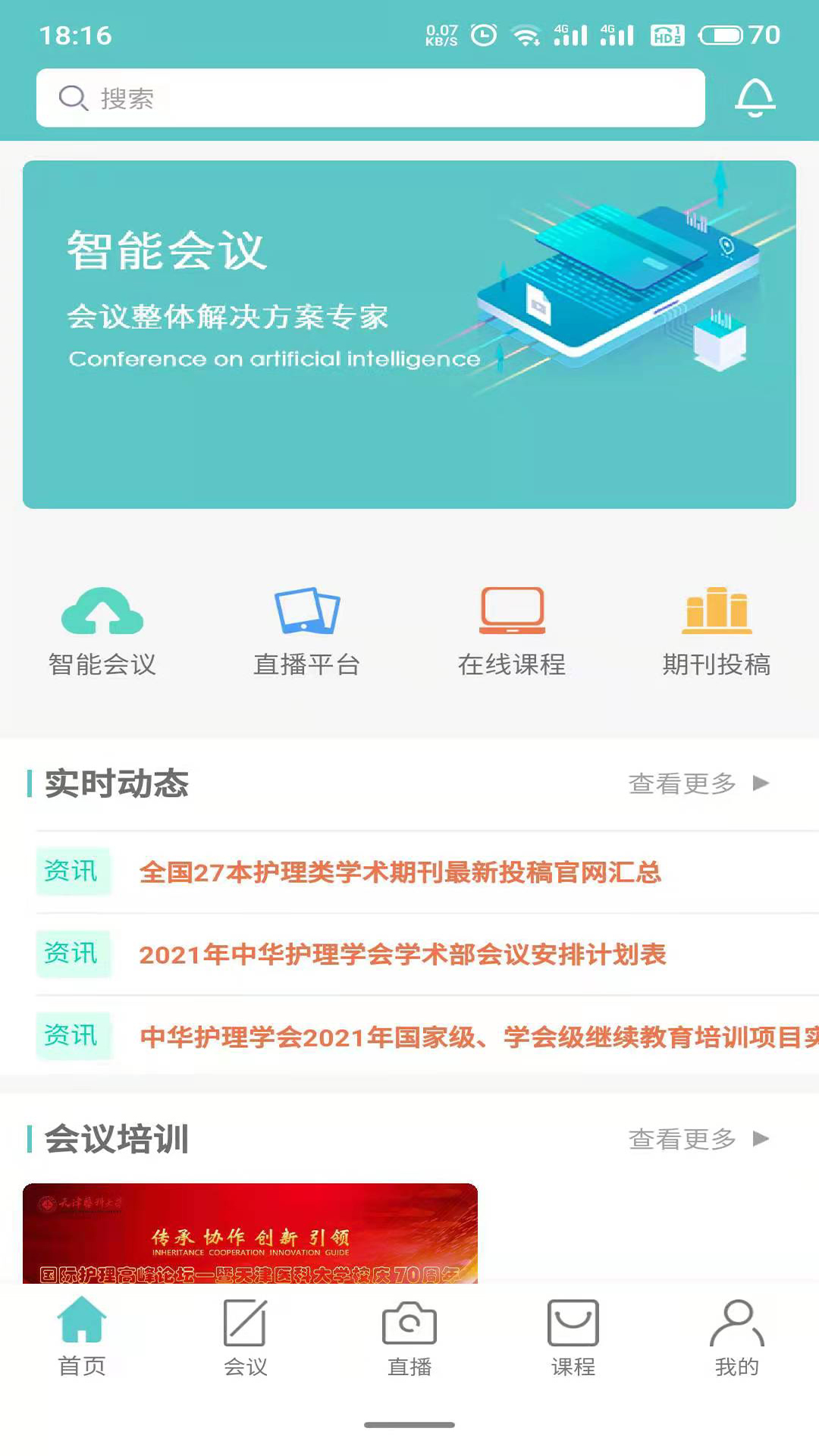Click 查看更多 next to 实时动态
819x1456 pixels.
682,784
